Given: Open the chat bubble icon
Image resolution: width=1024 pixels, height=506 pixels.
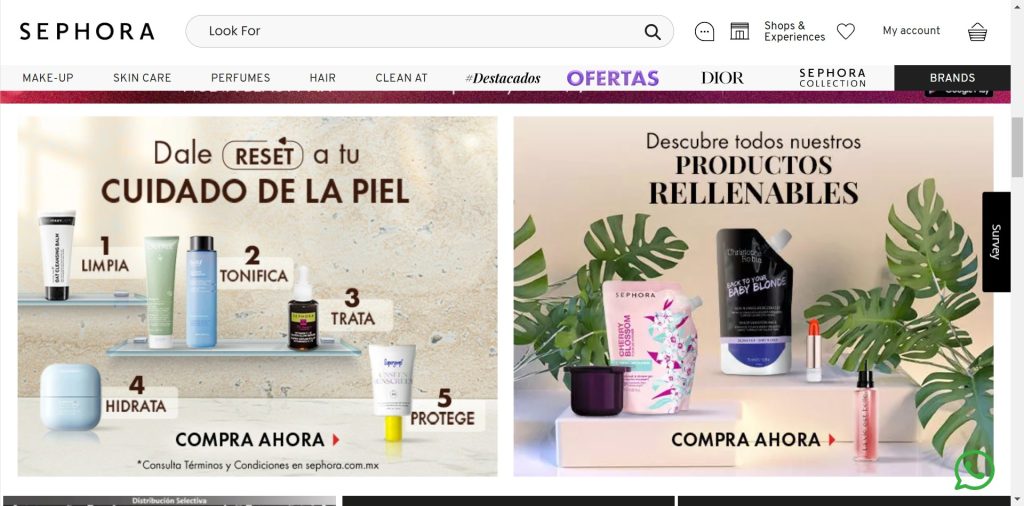Looking at the screenshot, I should click(x=705, y=32).
